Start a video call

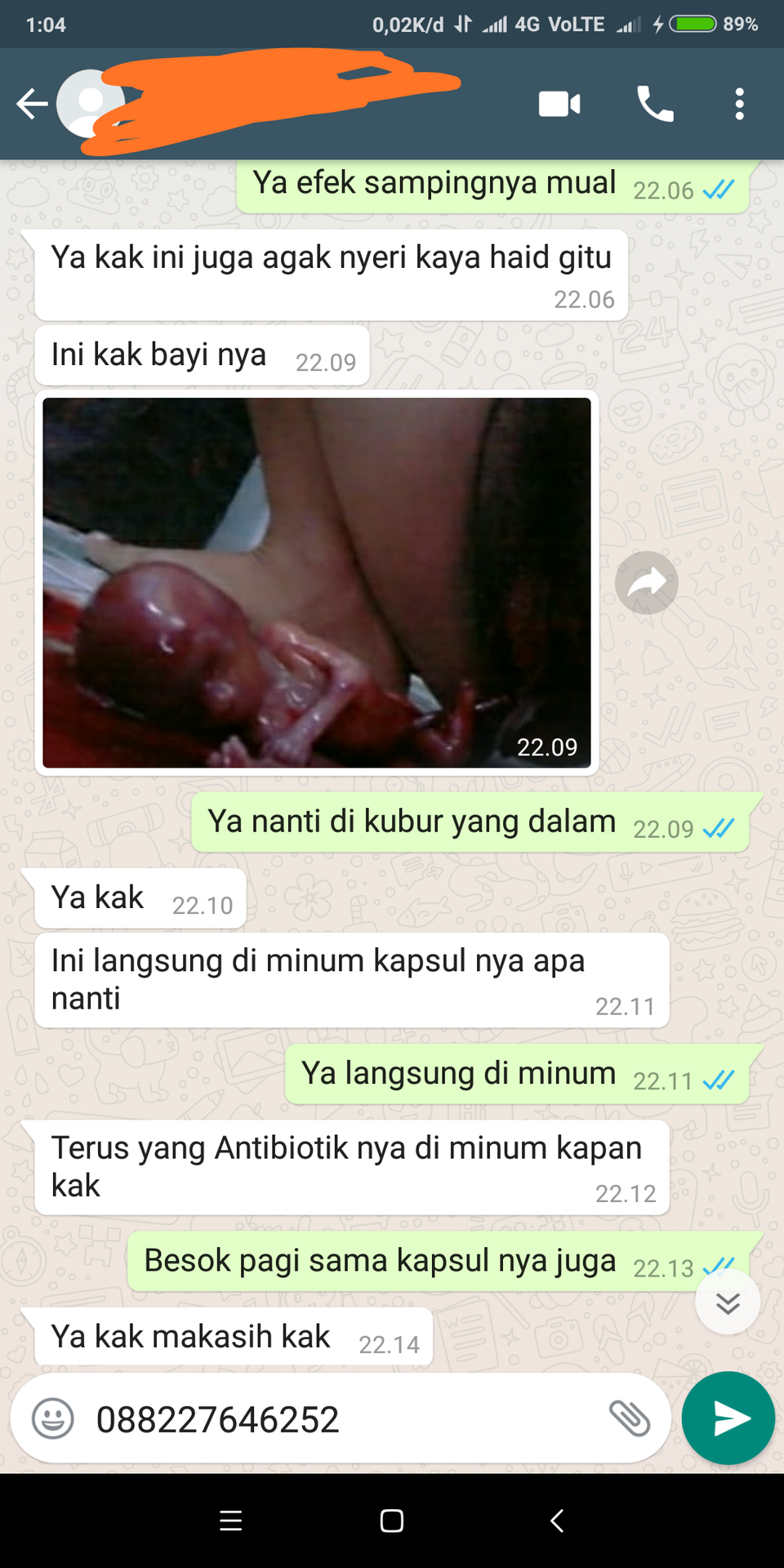559,105
